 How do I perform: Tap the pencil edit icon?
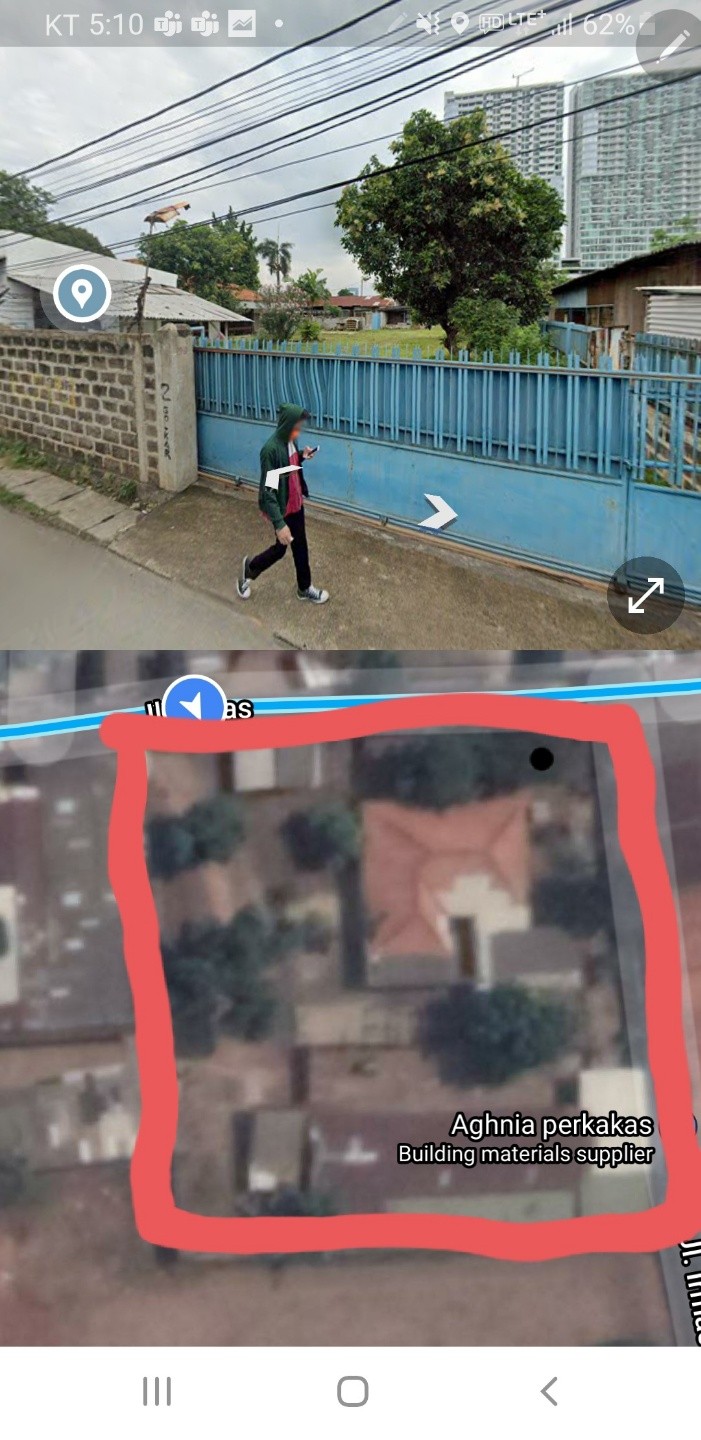(x=673, y=44)
